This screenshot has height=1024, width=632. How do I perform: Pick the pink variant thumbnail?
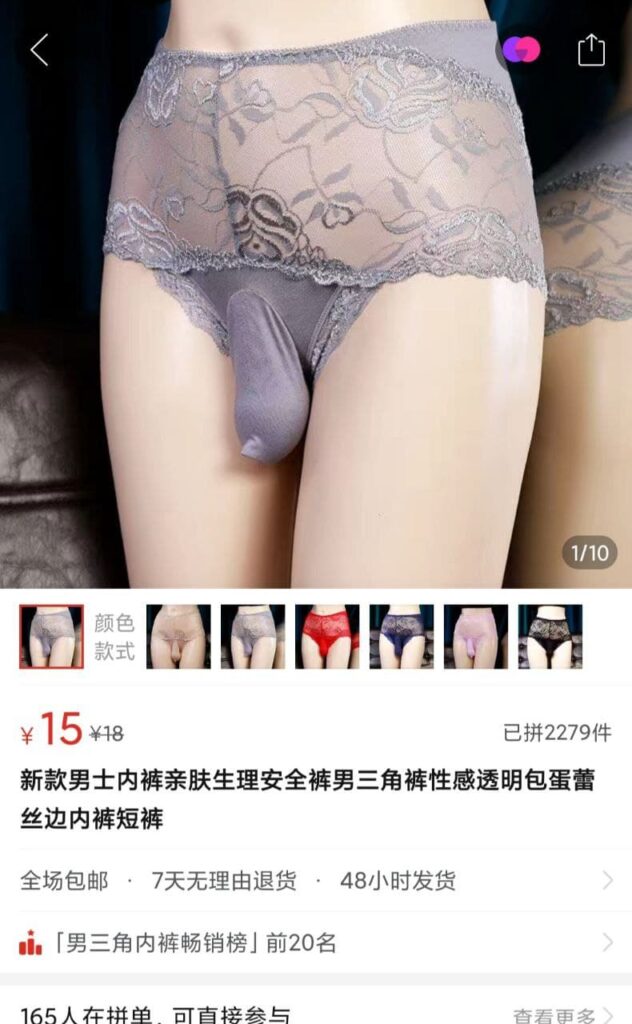pos(475,637)
